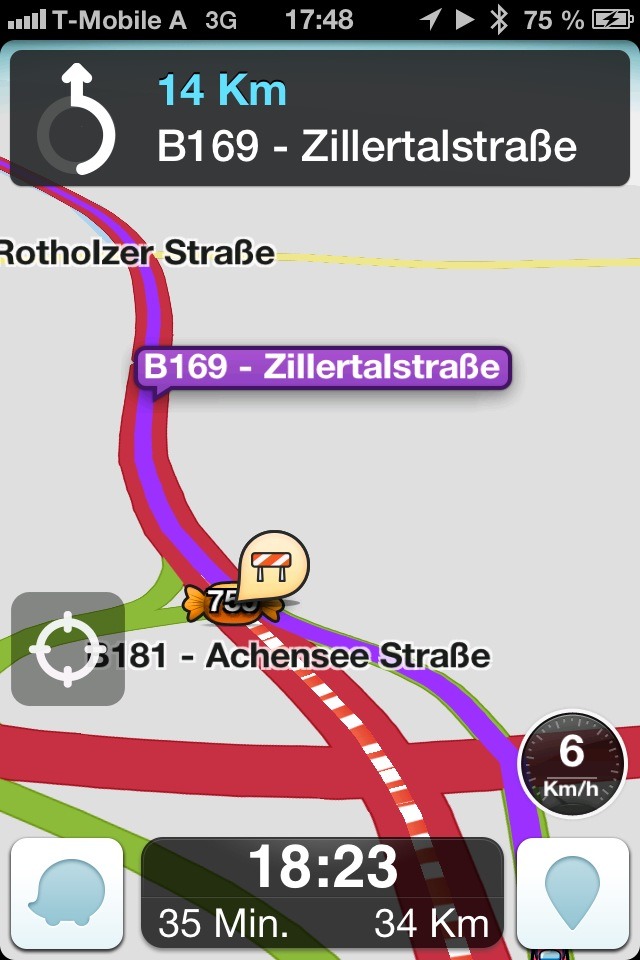
Task: Open the next turn instruction banner
Action: pyautogui.click(x=320, y=118)
